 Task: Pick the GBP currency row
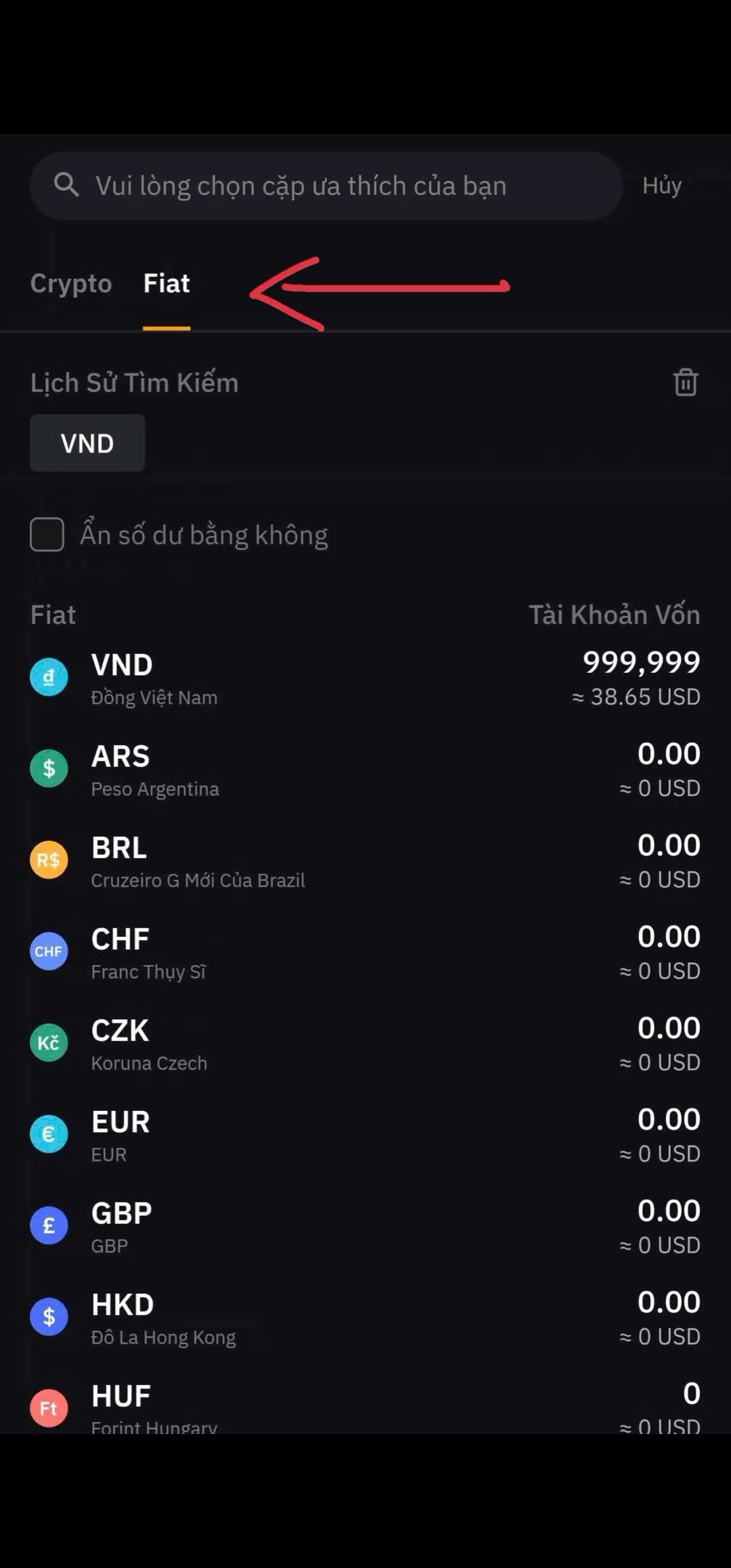tap(365, 1227)
